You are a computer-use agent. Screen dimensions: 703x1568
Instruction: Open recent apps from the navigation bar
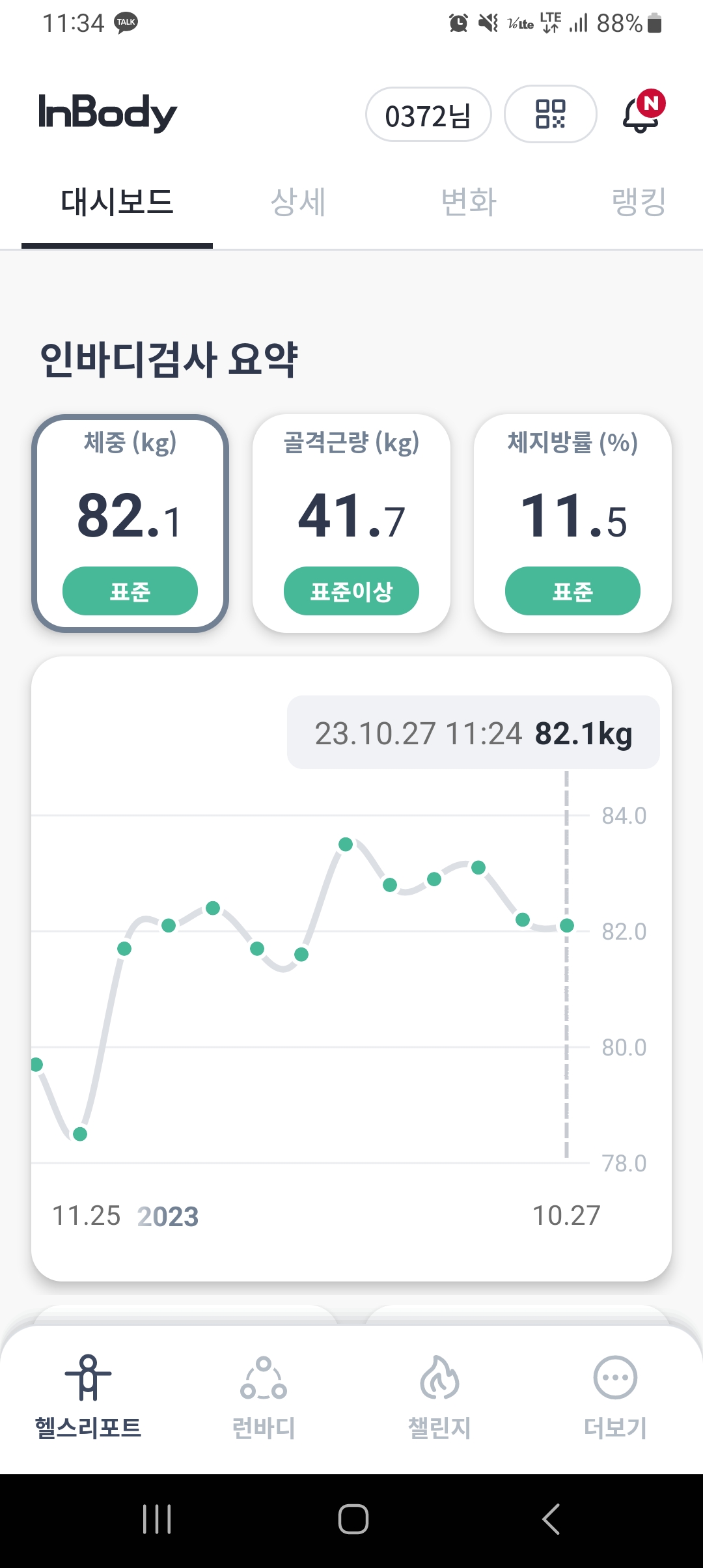157,1520
